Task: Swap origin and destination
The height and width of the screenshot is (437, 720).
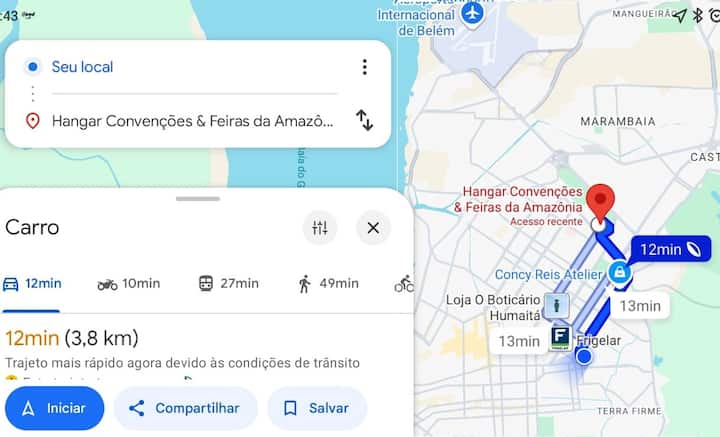Action: point(364,121)
